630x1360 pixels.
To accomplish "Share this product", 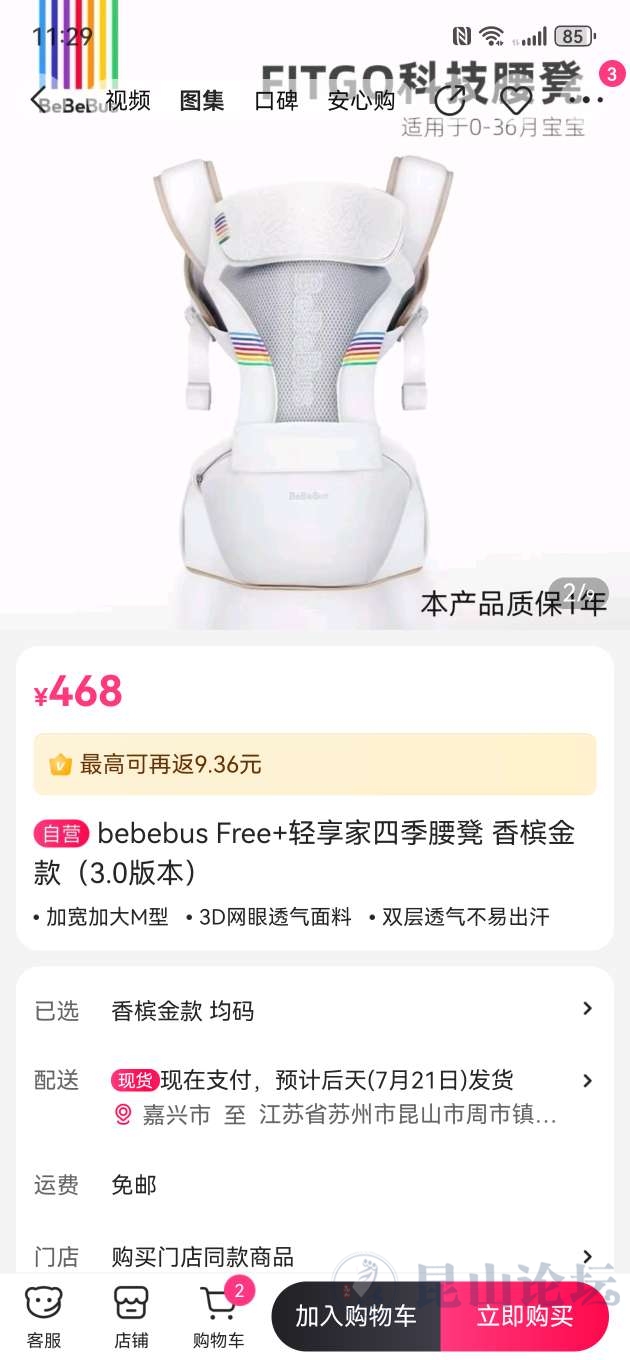I will (450, 100).
